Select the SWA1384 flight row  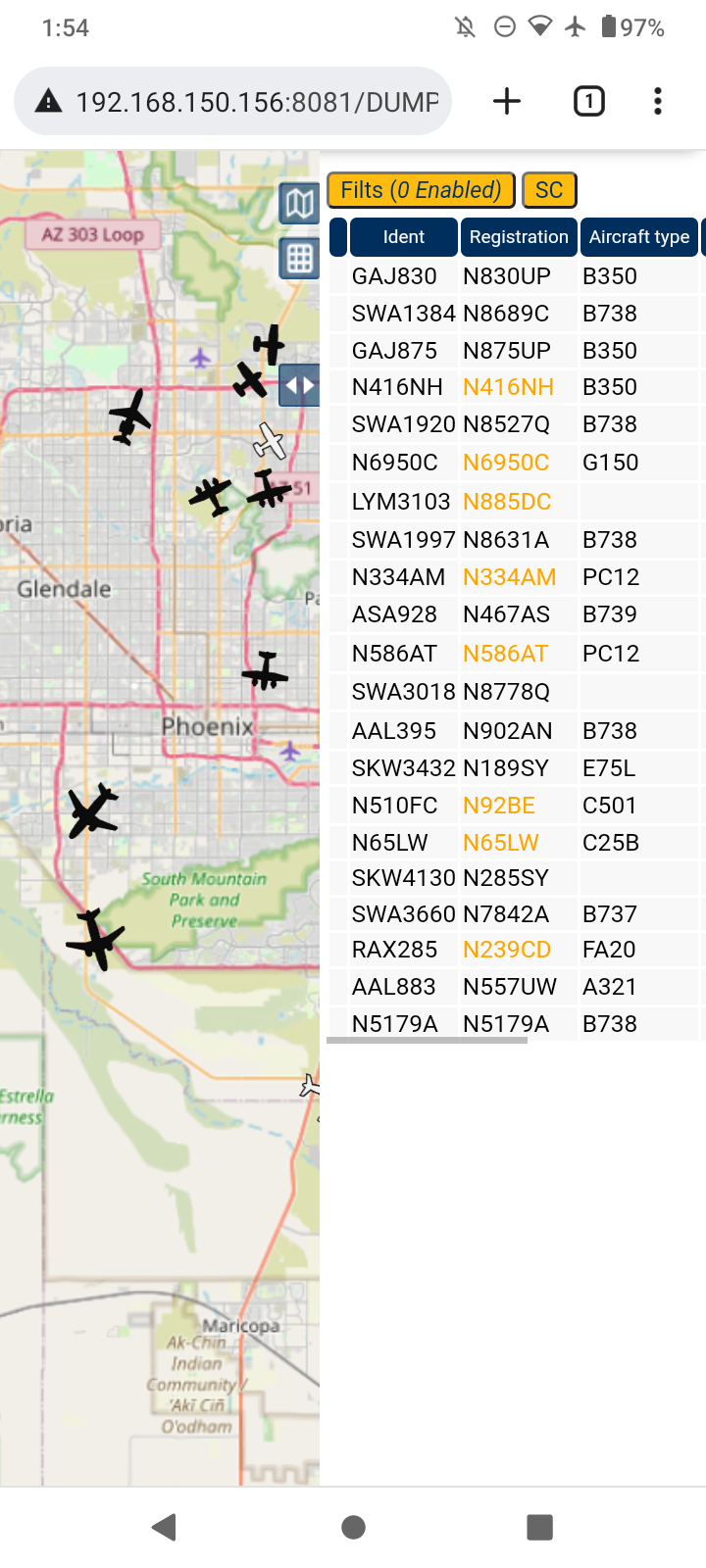pos(515,314)
